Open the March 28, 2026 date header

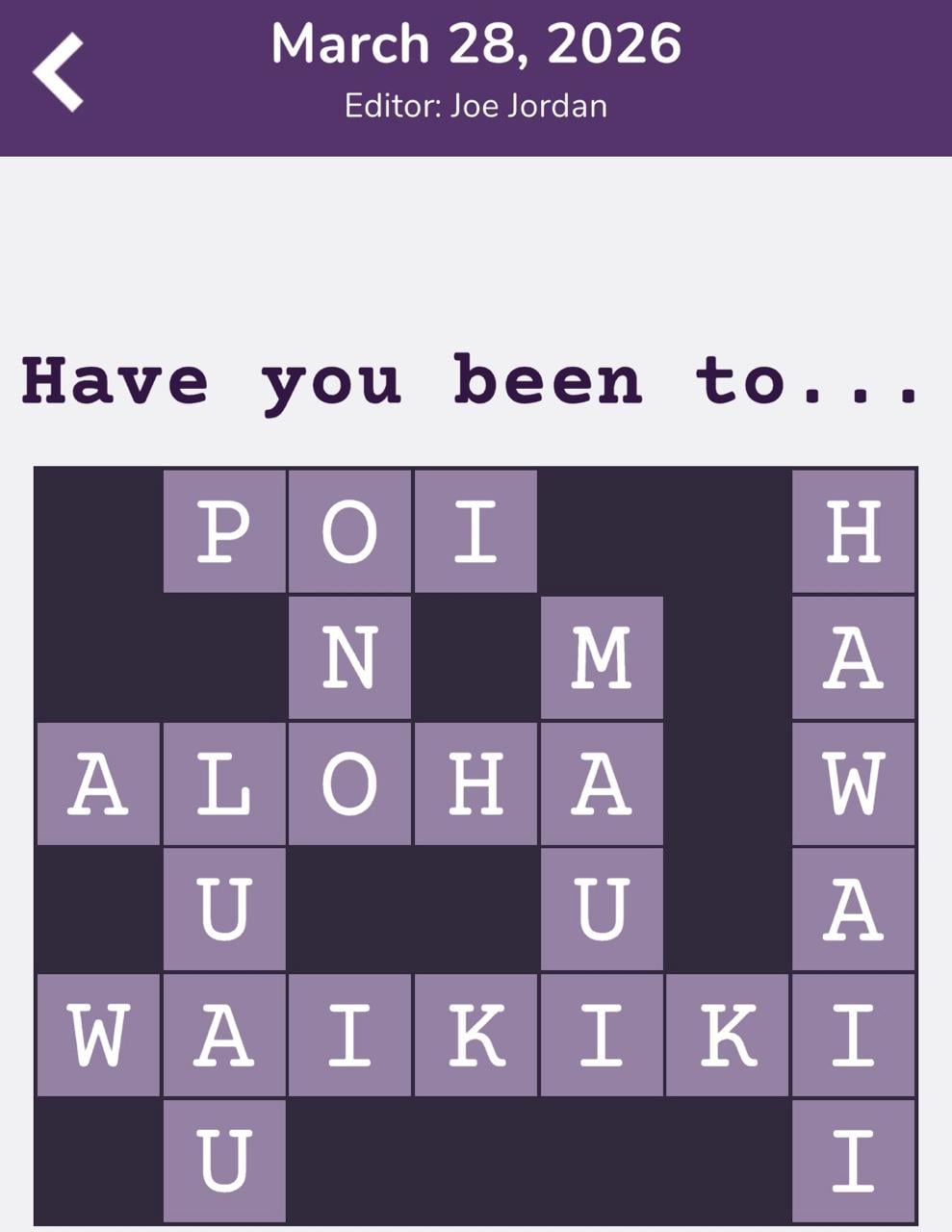(476, 43)
